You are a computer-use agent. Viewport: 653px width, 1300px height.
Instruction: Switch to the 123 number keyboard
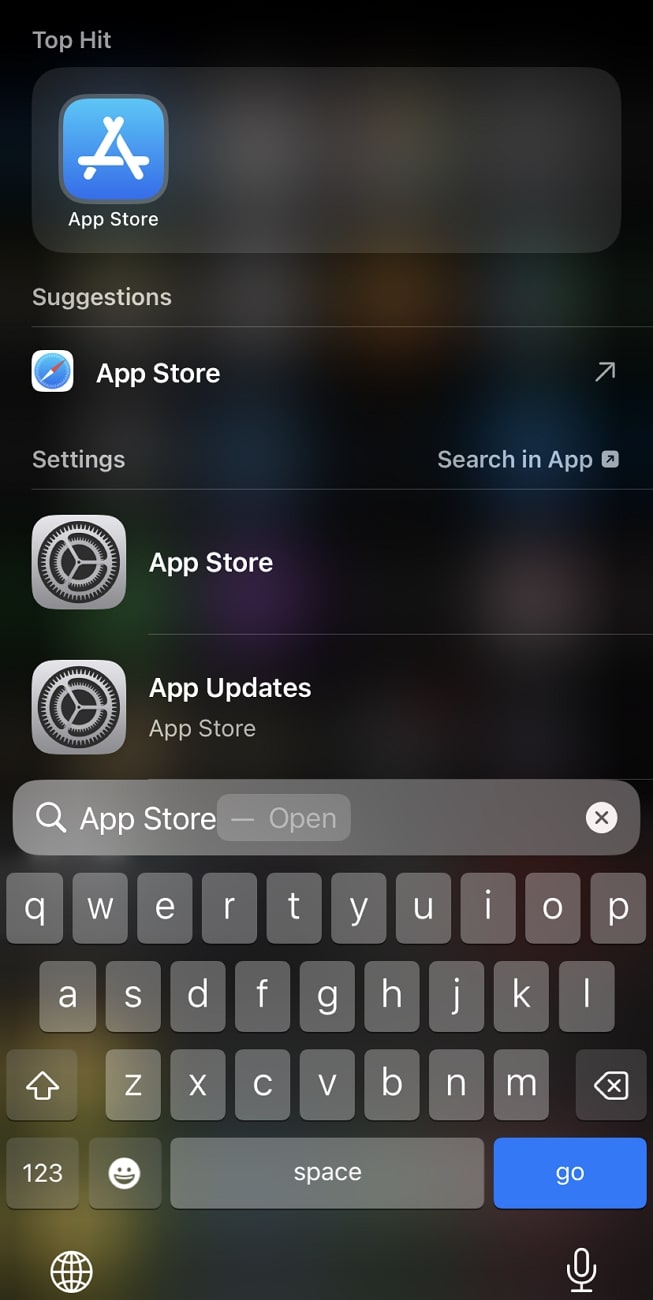tap(42, 1173)
